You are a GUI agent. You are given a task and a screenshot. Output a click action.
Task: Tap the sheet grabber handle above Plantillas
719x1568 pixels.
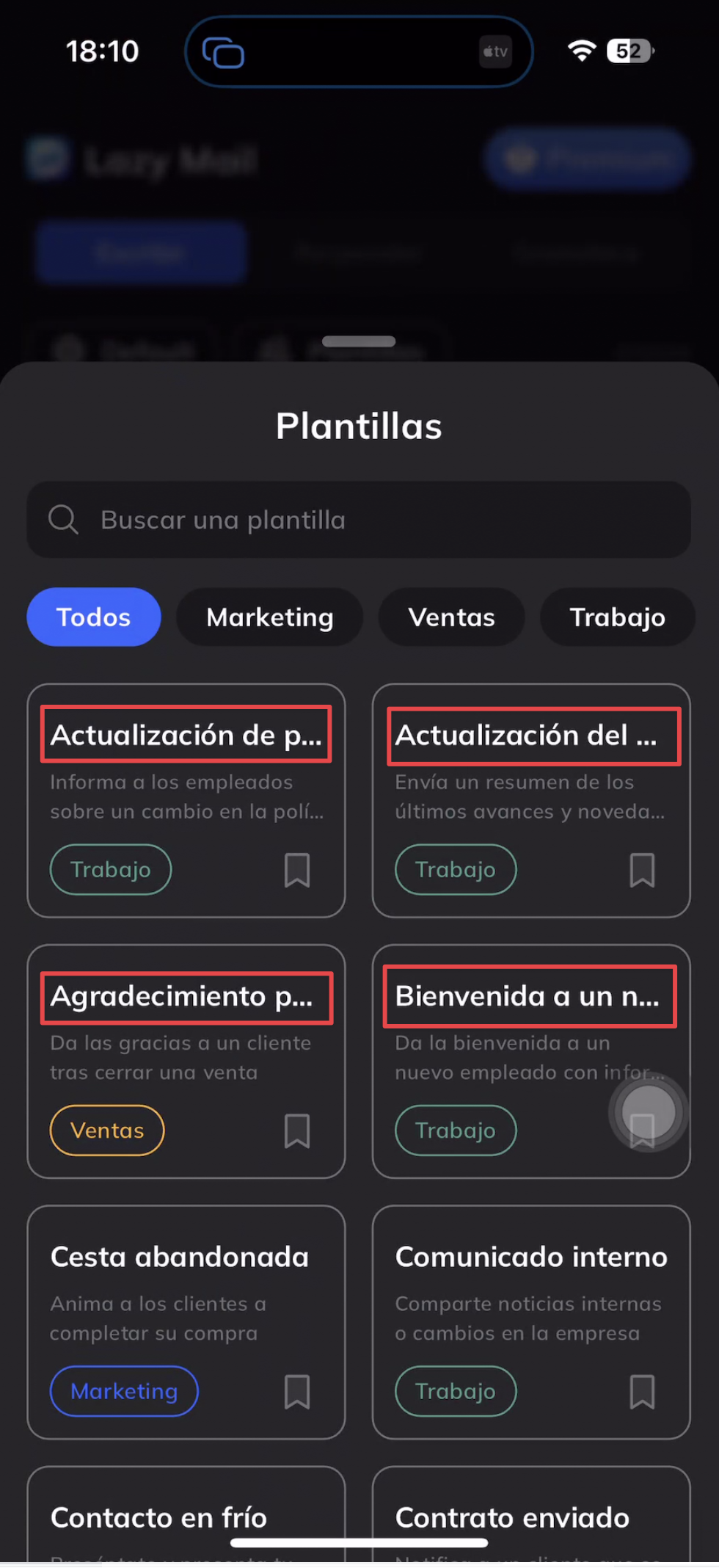(x=359, y=341)
